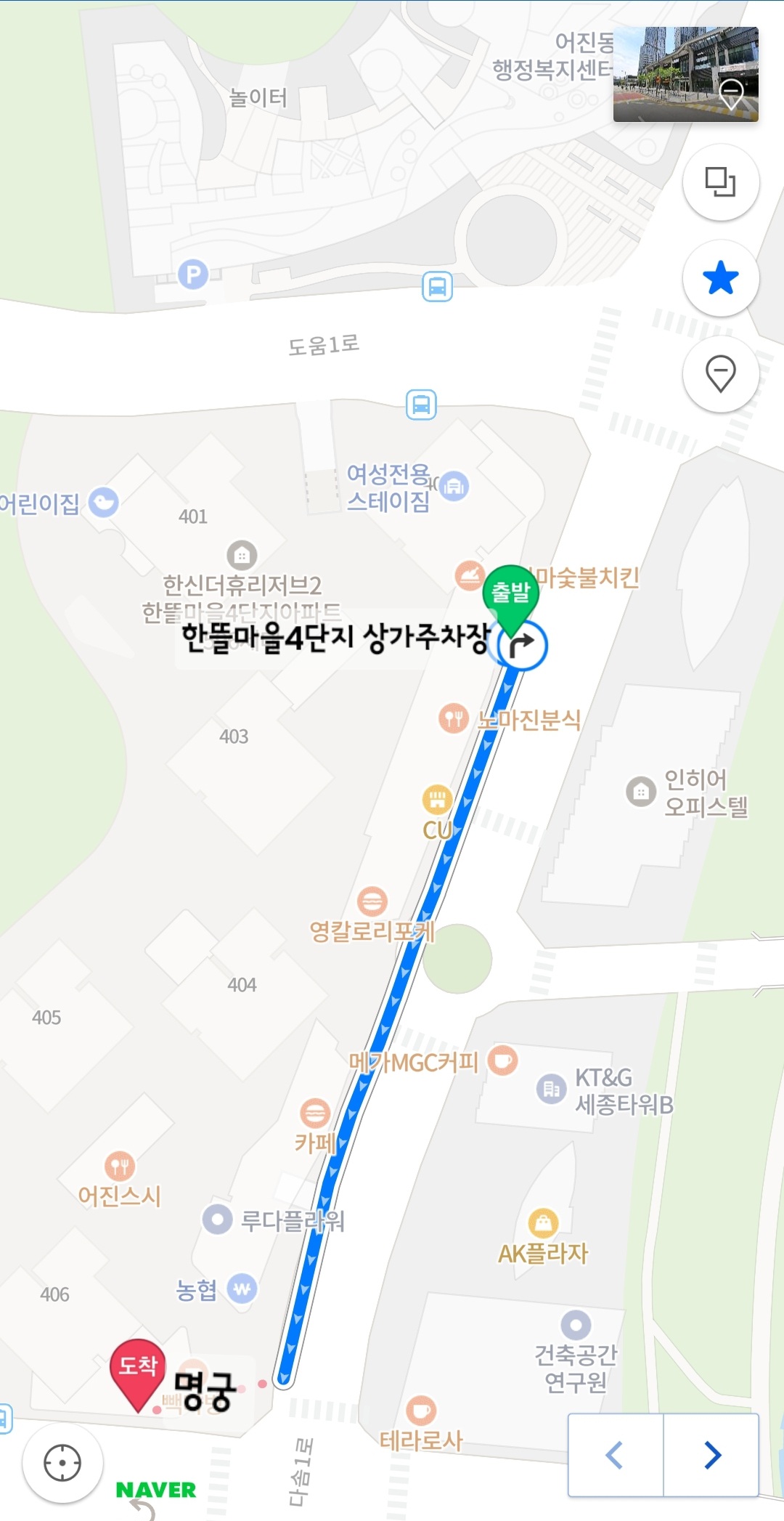Go to next route step
The width and height of the screenshot is (784, 1521).
(x=712, y=1455)
